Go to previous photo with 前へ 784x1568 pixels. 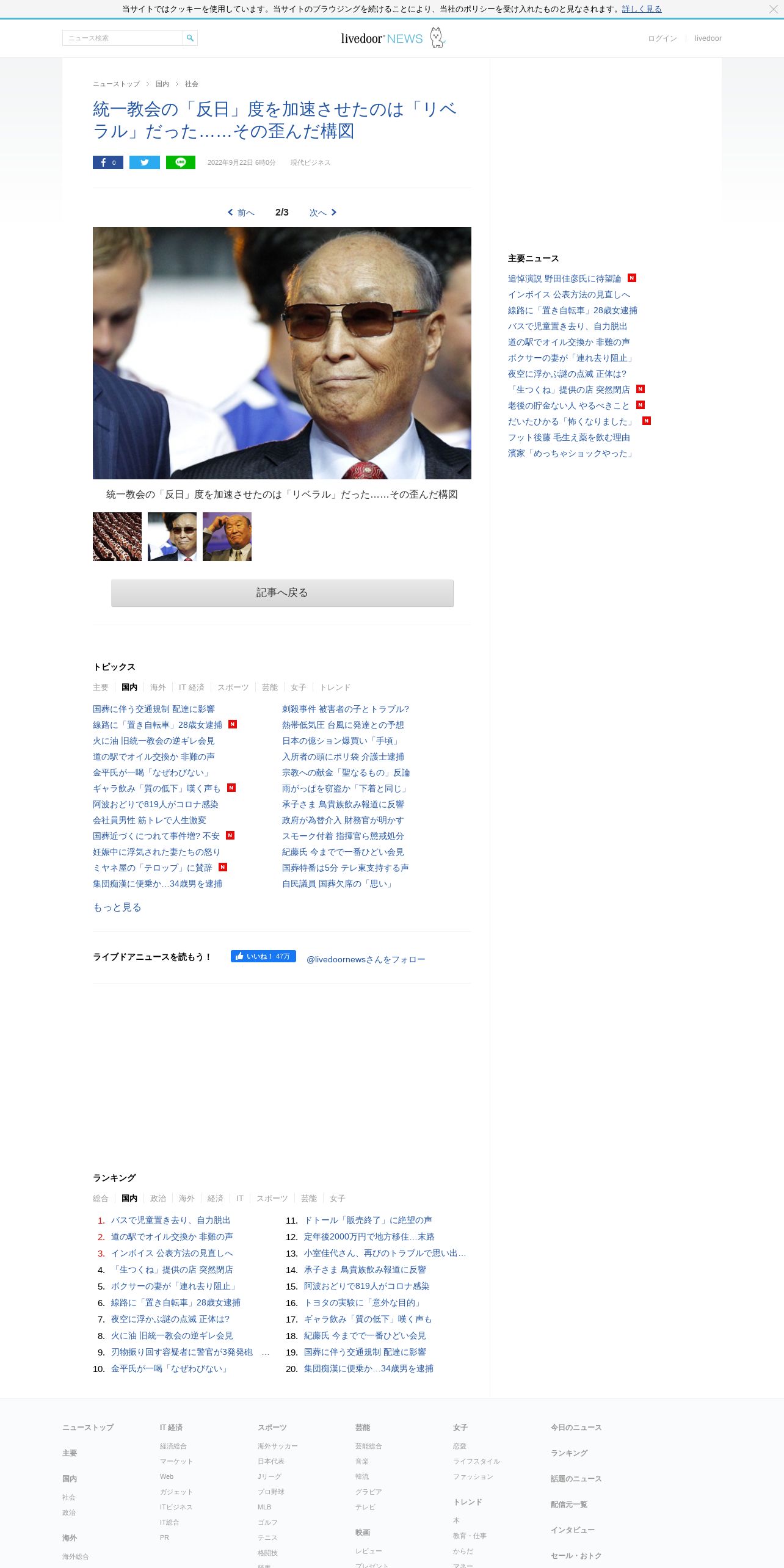[x=241, y=212]
